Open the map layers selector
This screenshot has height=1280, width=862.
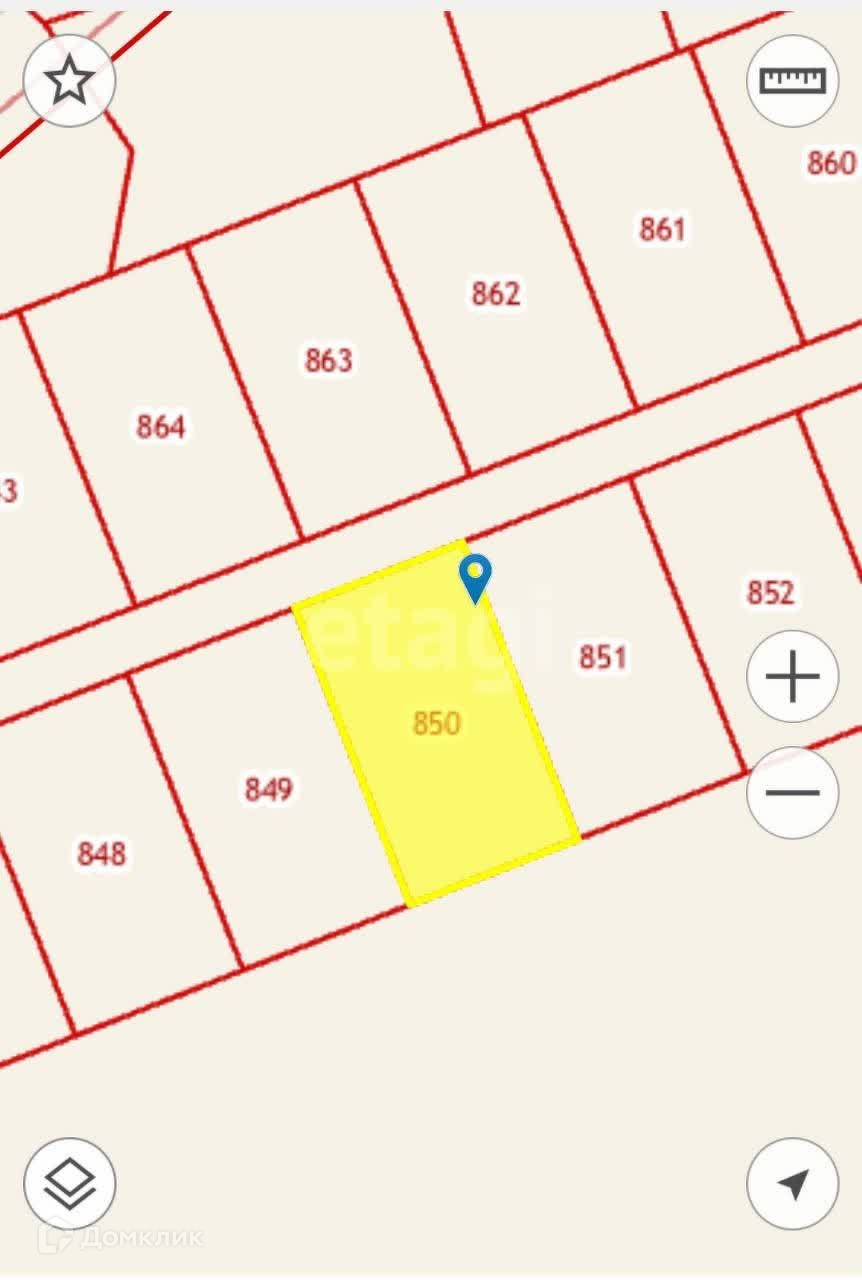(69, 1184)
